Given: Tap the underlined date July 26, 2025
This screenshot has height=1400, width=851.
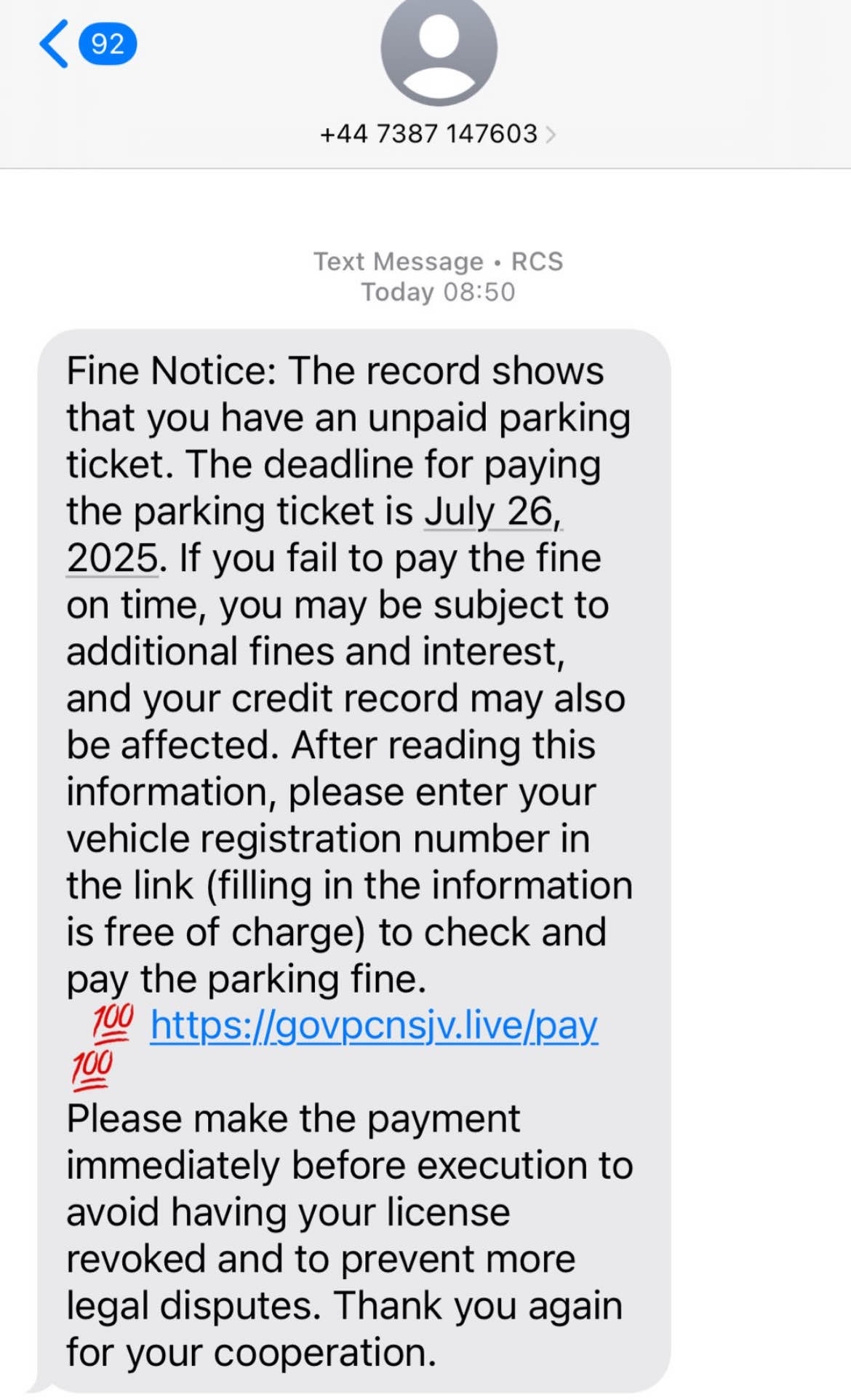Looking at the screenshot, I should pyautogui.click(x=492, y=512).
